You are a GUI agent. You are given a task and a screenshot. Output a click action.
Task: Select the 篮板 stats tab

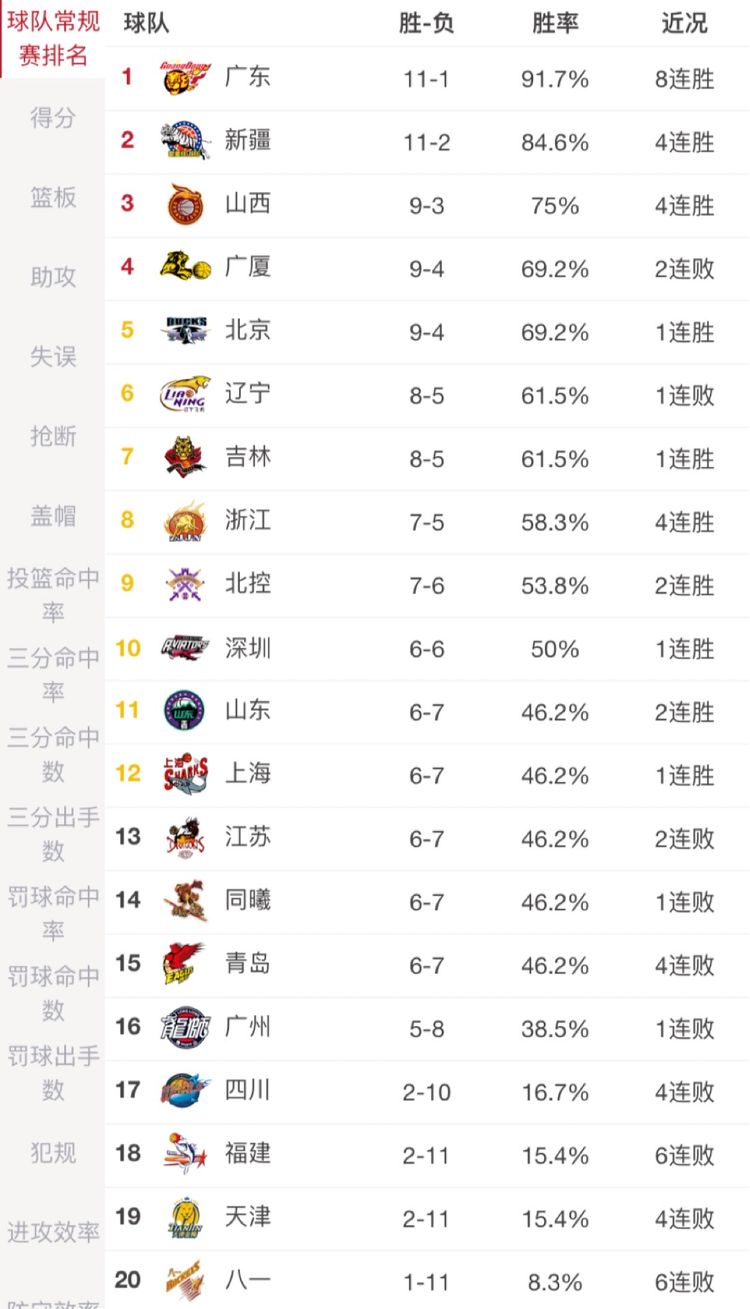click(x=53, y=197)
